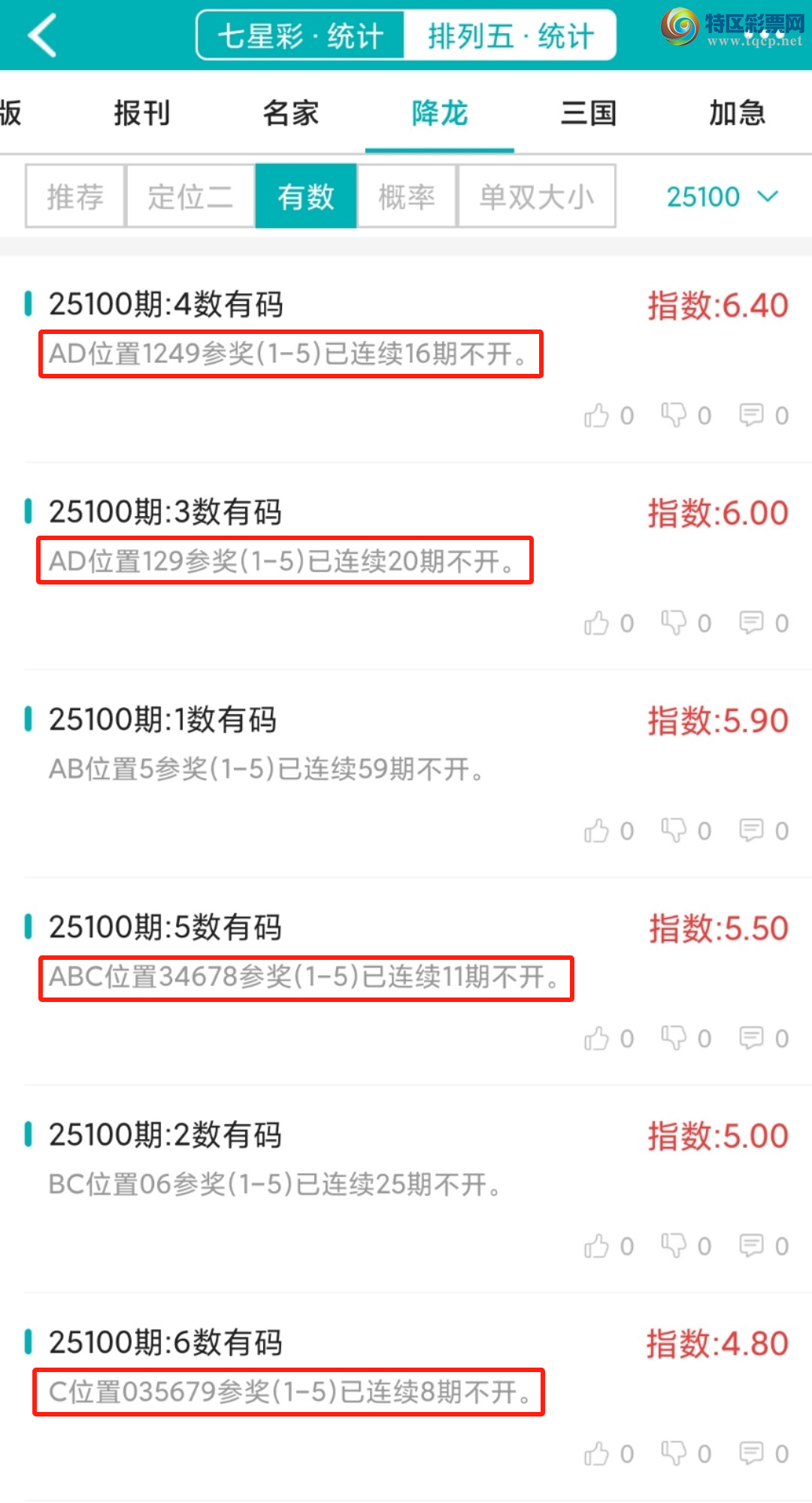Open comments on the 1数有码 post
Screen dimensions: 812x1503
tap(751, 830)
